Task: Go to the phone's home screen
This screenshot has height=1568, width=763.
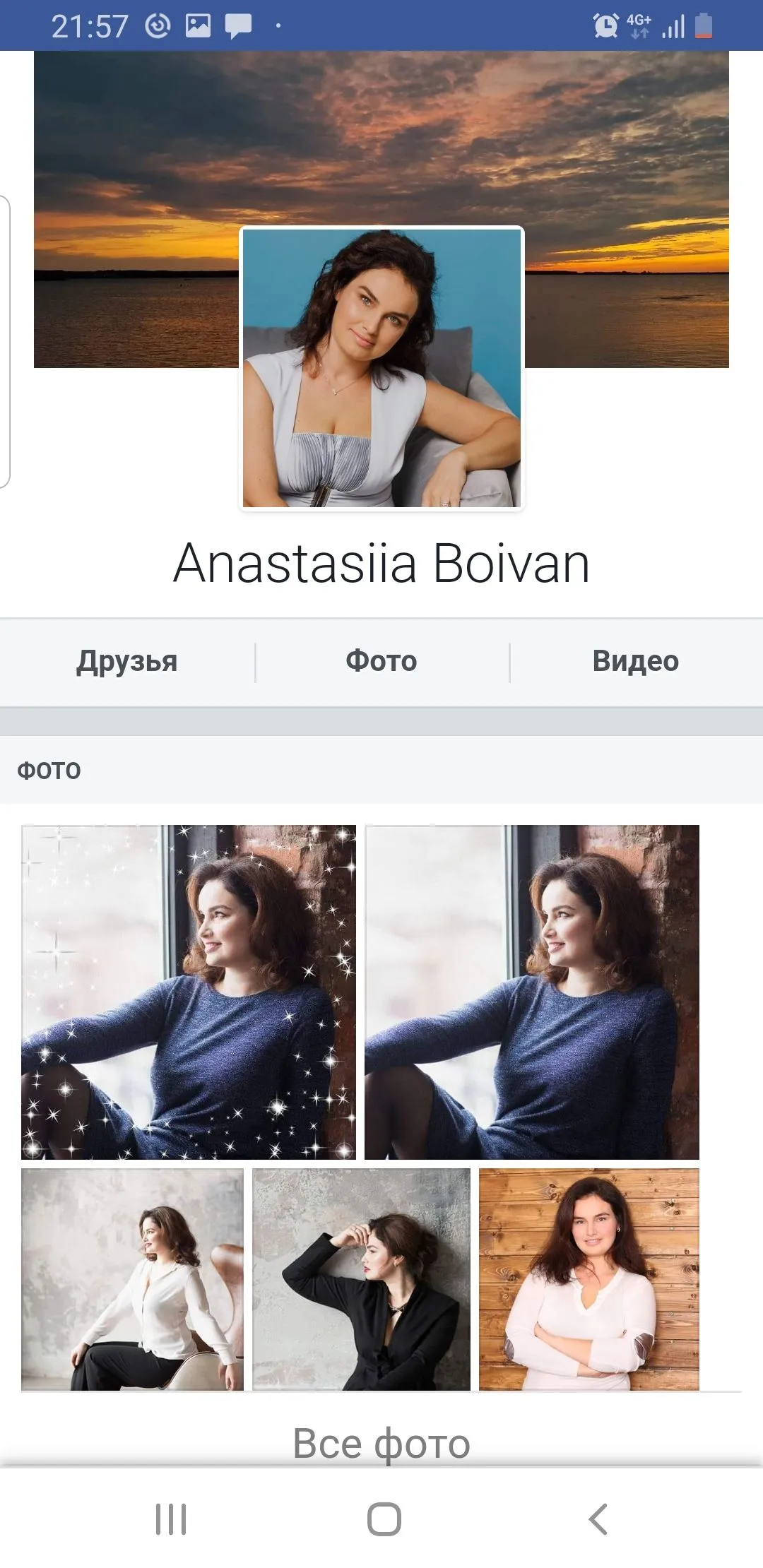Action: 384,1519
